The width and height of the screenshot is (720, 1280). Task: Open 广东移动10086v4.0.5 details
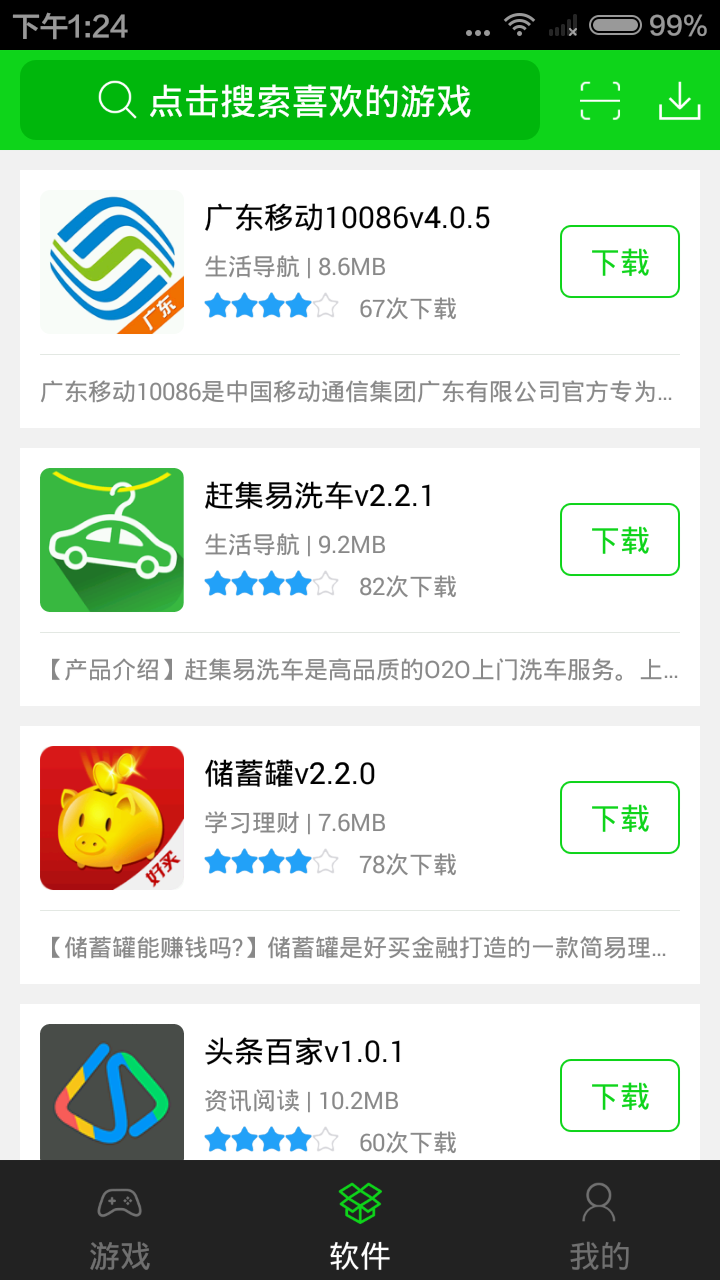(347, 218)
